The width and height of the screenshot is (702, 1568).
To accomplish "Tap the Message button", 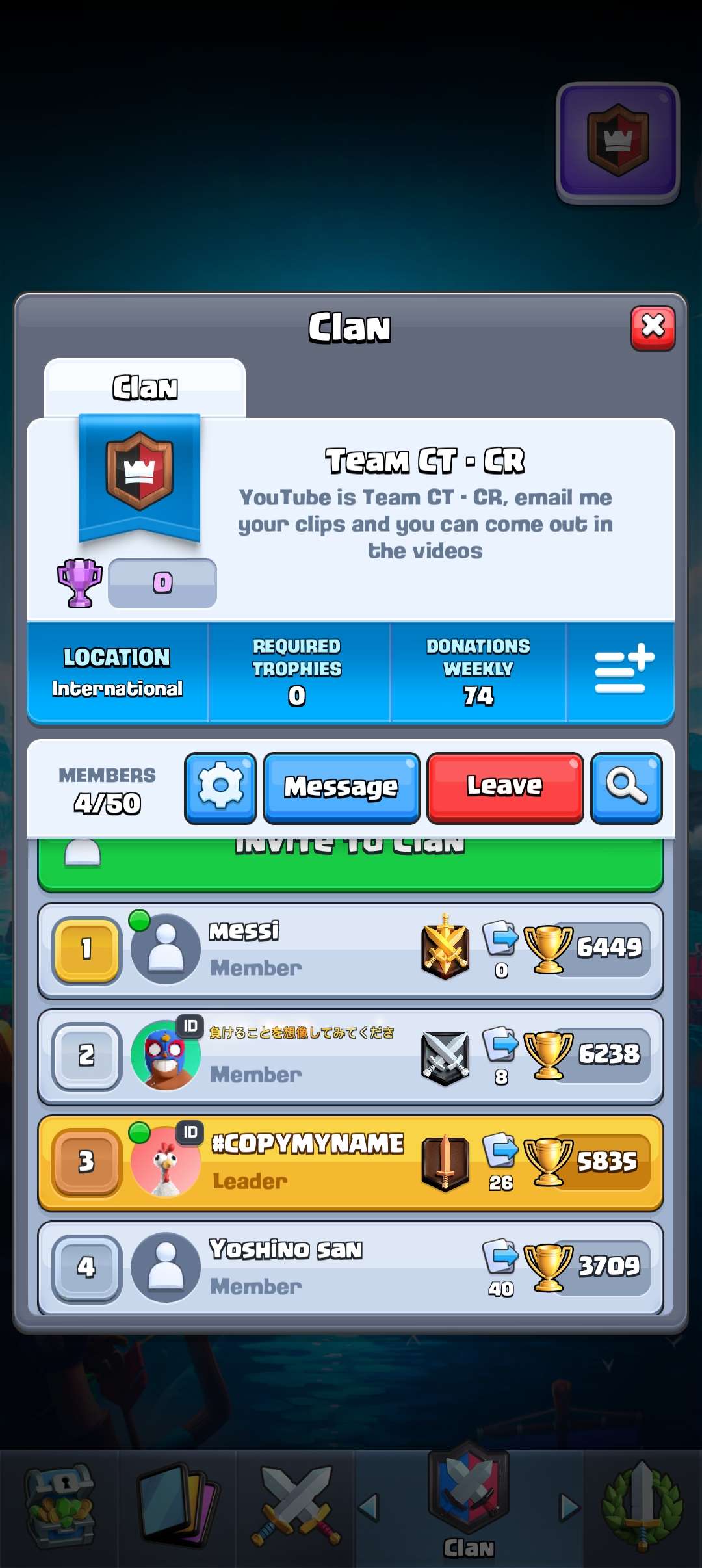I will pyautogui.click(x=341, y=787).
